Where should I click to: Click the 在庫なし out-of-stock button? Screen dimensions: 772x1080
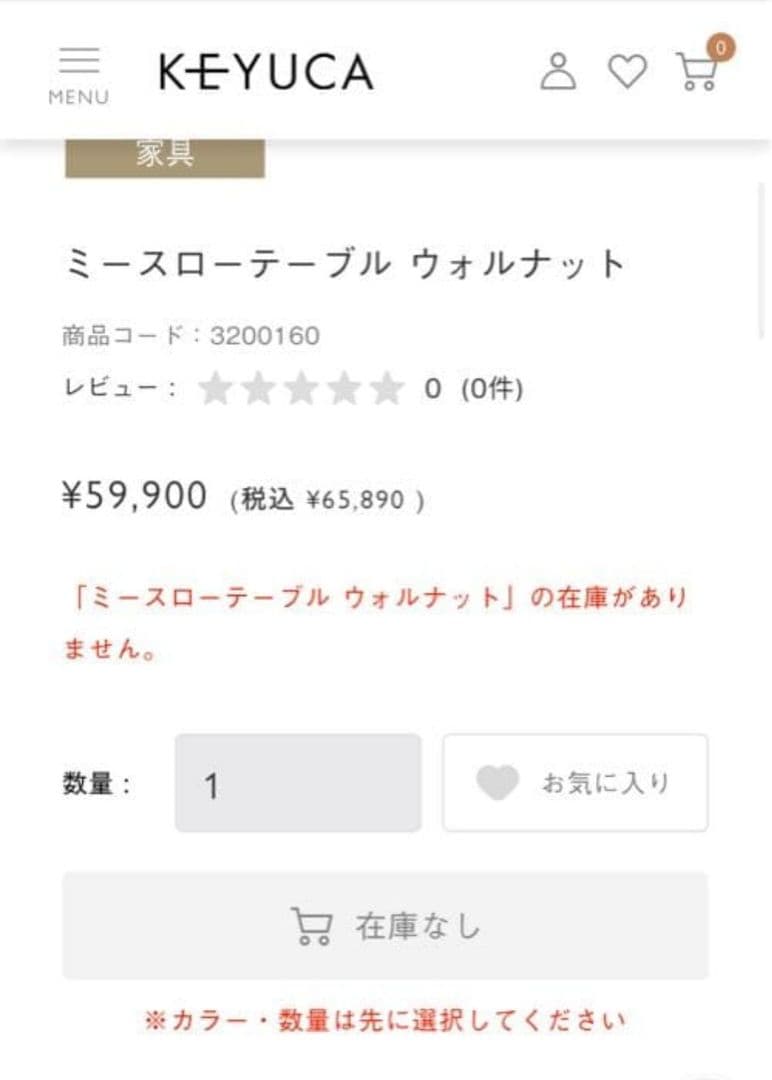pos(386,924)
